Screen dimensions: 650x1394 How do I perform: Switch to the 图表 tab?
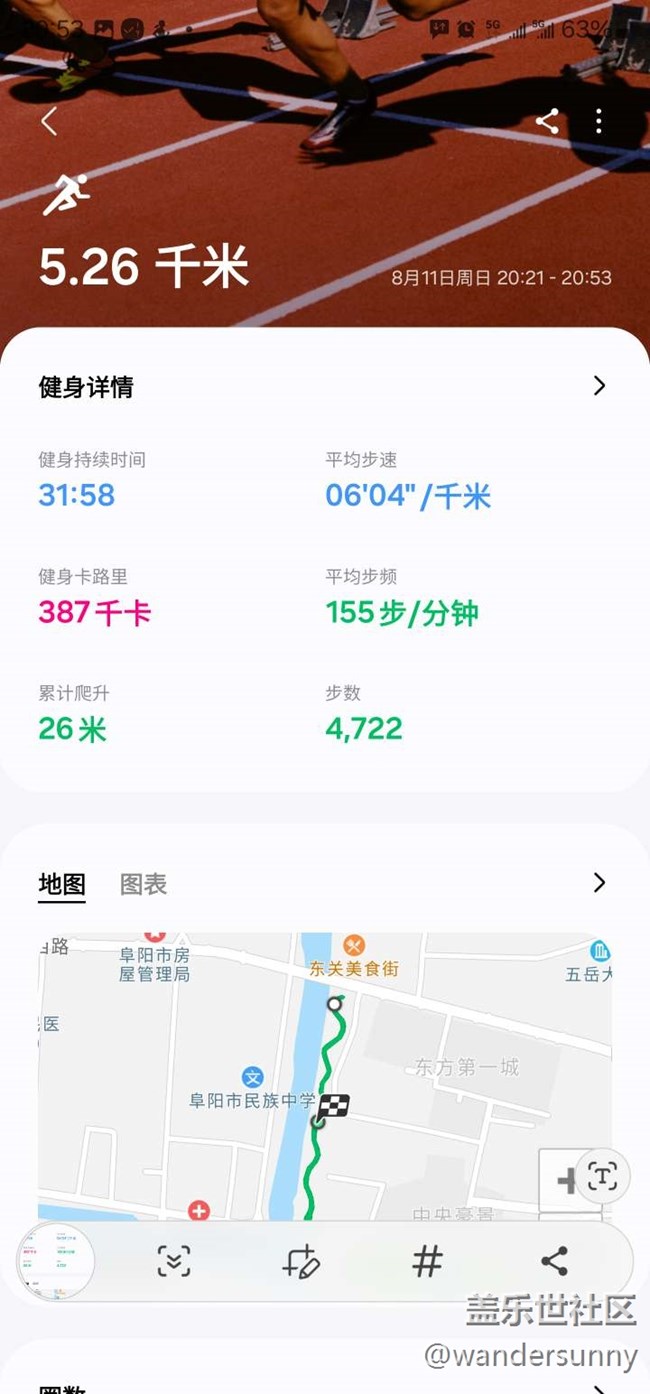click(x=143, y=884)
